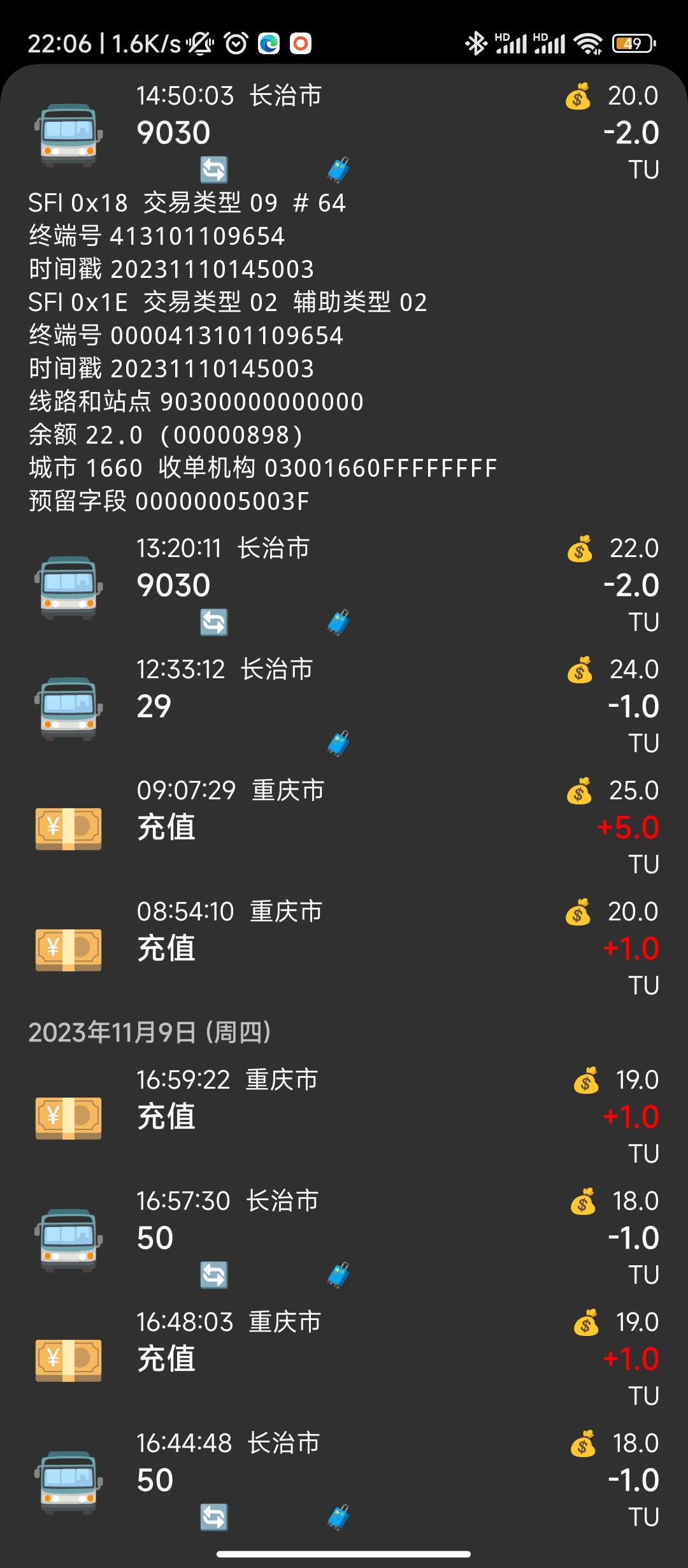The height and width of the screenshot is (1568, 688).
Task: Expand the 16:57:30 route 50 ride
Action: [x=344, y=1237]
